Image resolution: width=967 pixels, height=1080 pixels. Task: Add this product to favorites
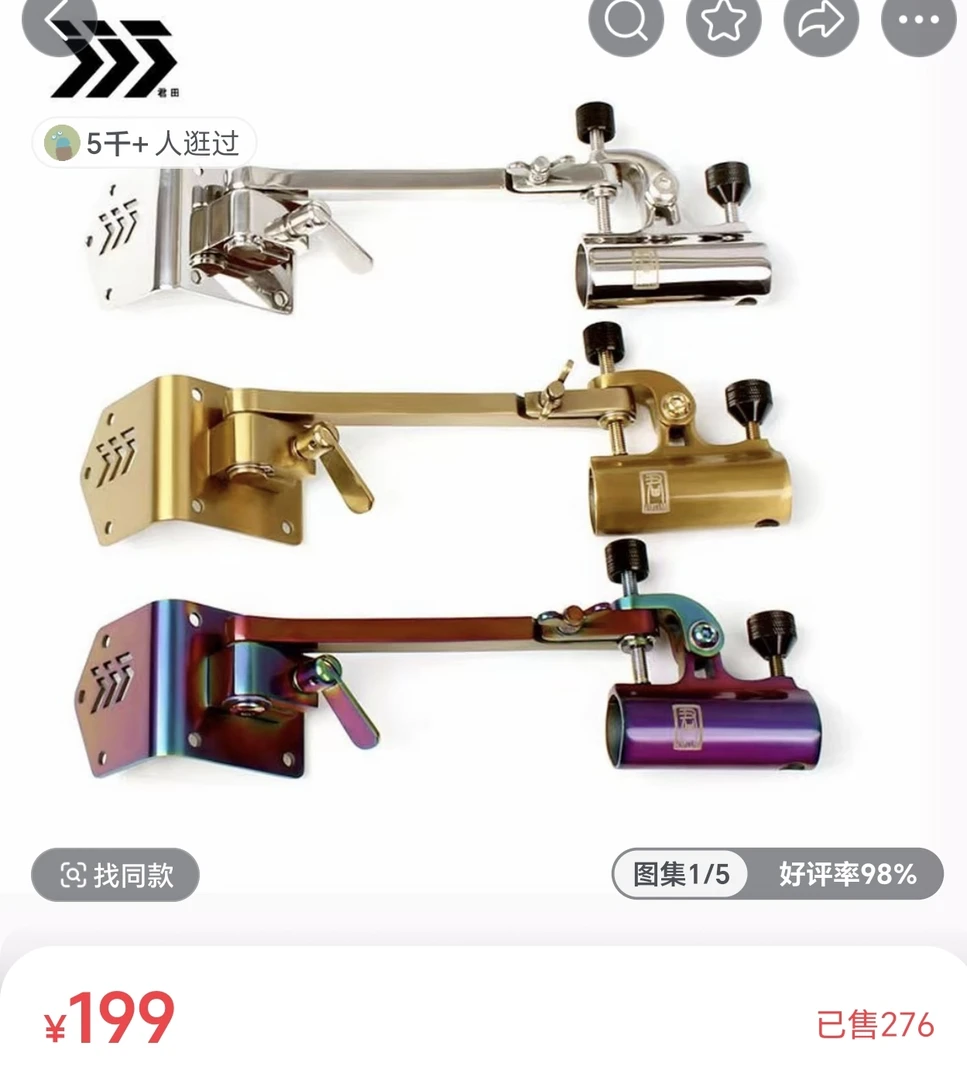tap(723, 19)
